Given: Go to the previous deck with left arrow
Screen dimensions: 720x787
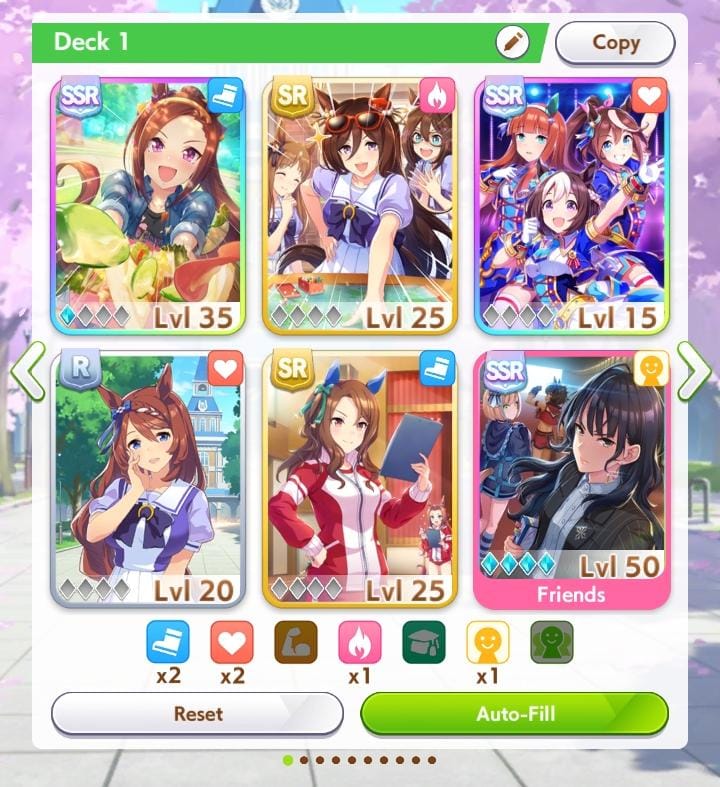Looking at the screenshot, I should (27, 371).
